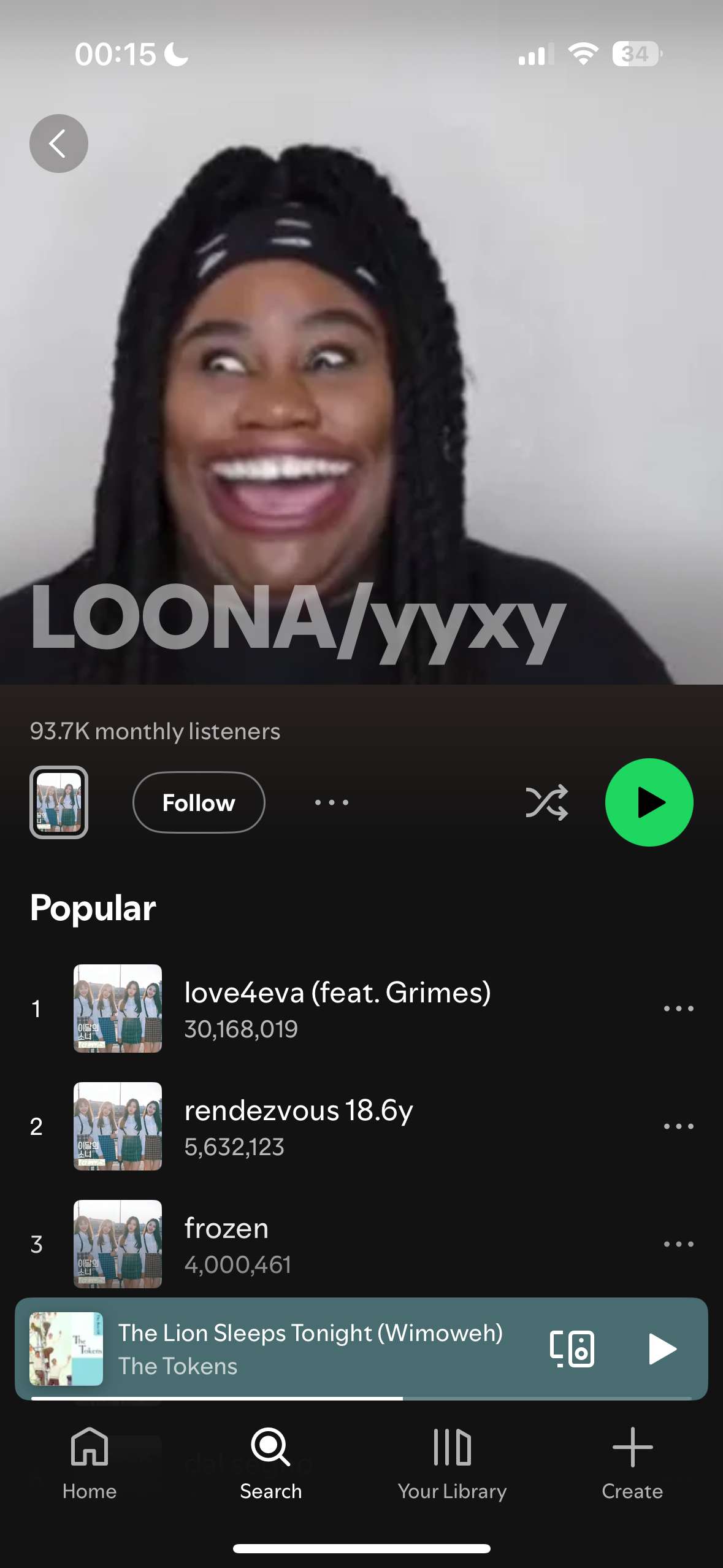Switch to the Home tab
723x1568 pixels.
coord(90,1462)
